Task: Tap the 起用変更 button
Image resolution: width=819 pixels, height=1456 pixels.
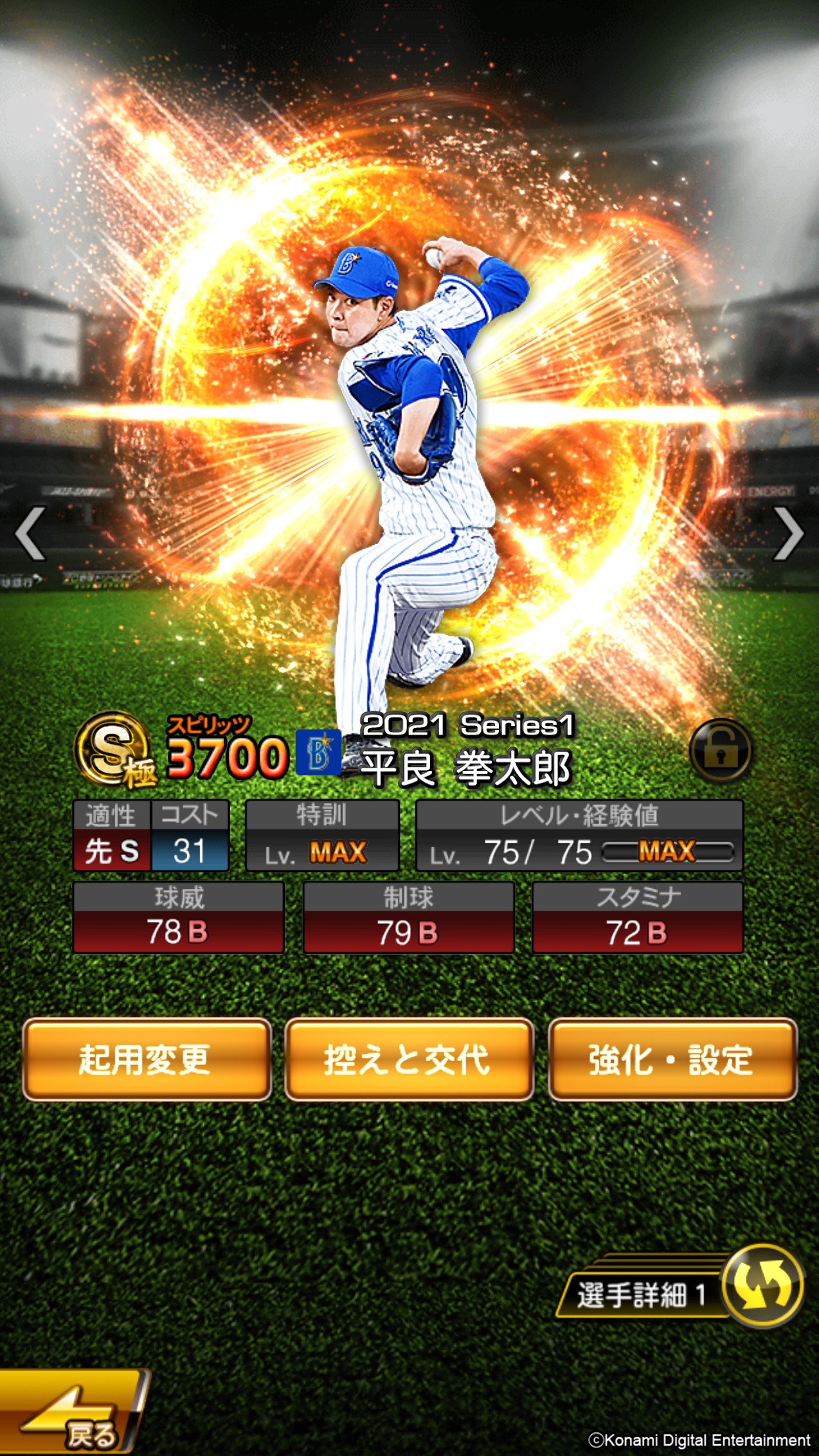Action: point(147,1059)
